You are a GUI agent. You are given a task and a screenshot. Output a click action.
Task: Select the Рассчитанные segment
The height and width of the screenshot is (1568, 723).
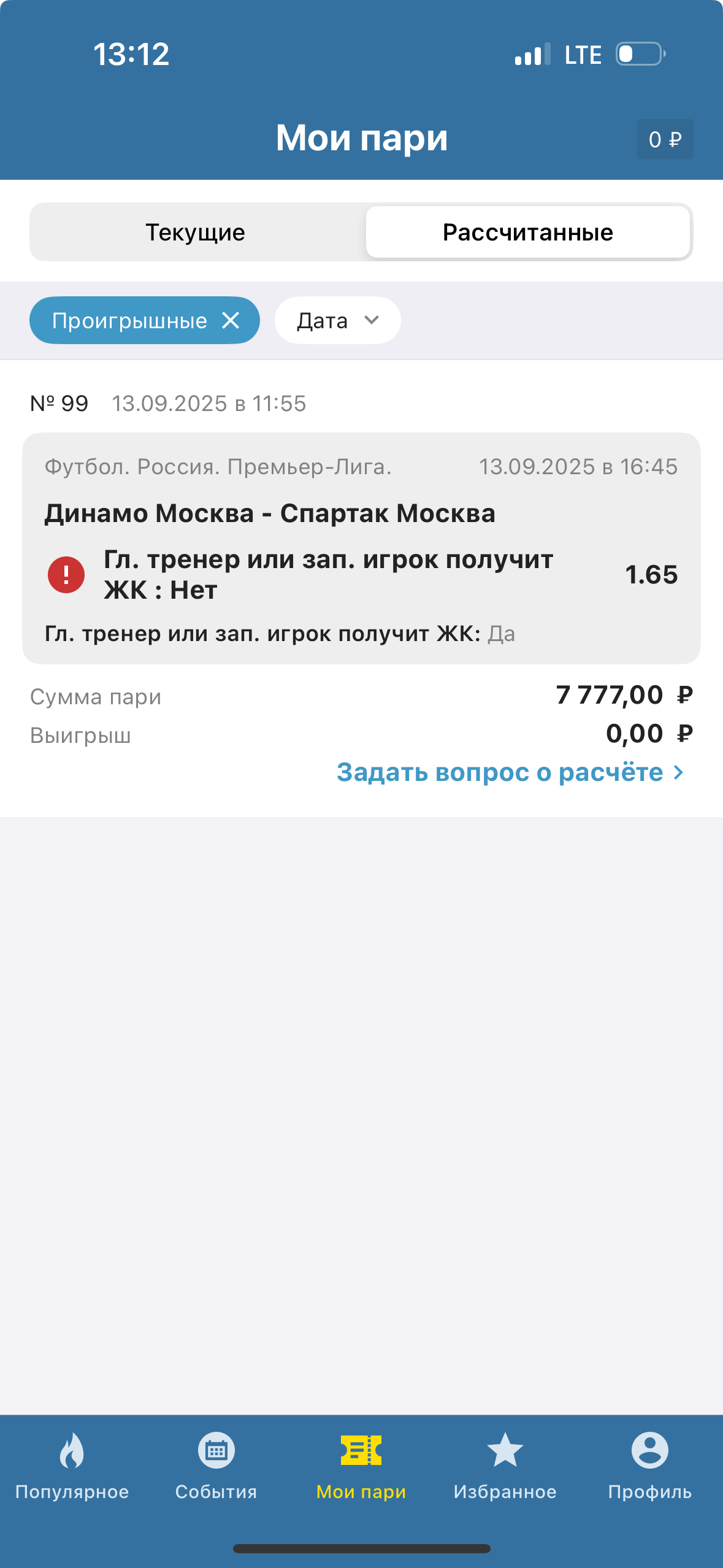pos(527,233)
